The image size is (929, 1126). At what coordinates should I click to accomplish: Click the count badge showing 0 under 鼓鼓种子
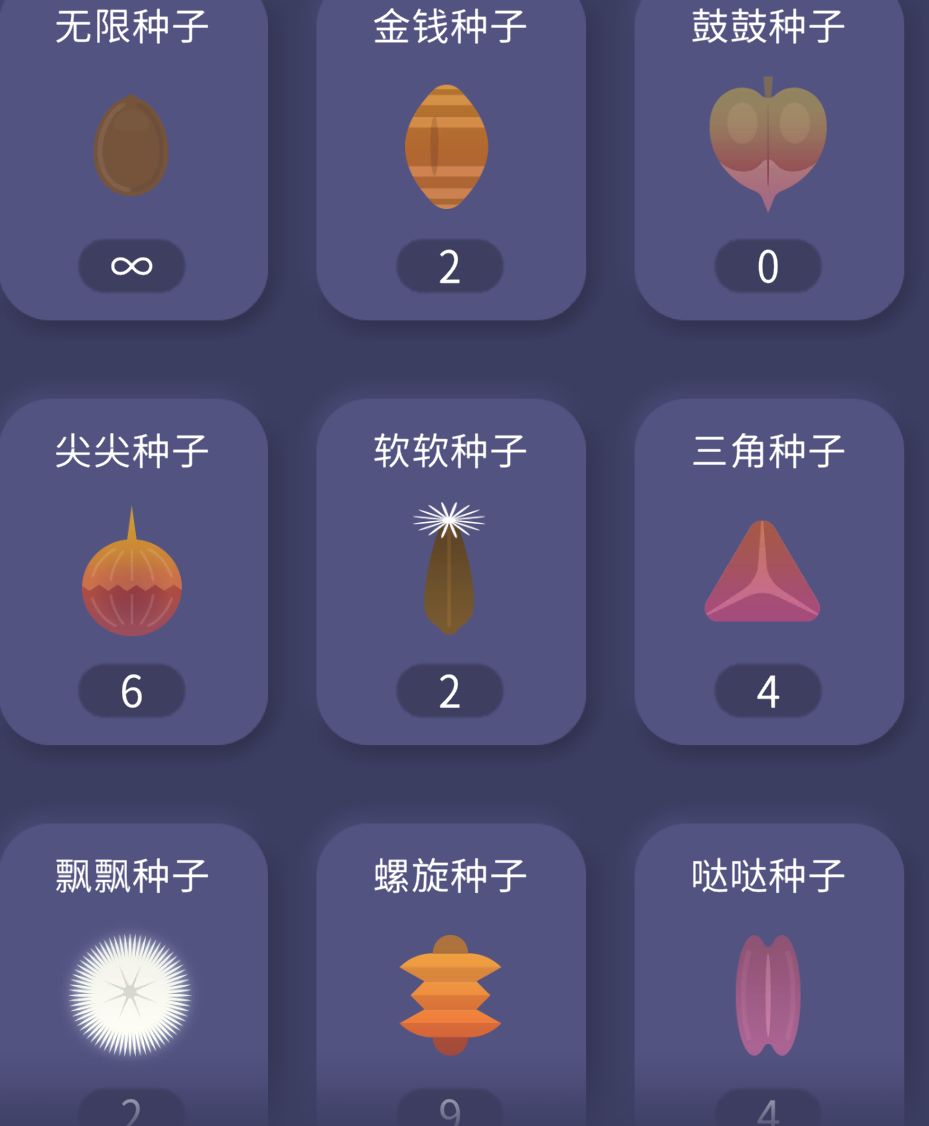pos(767,266)
